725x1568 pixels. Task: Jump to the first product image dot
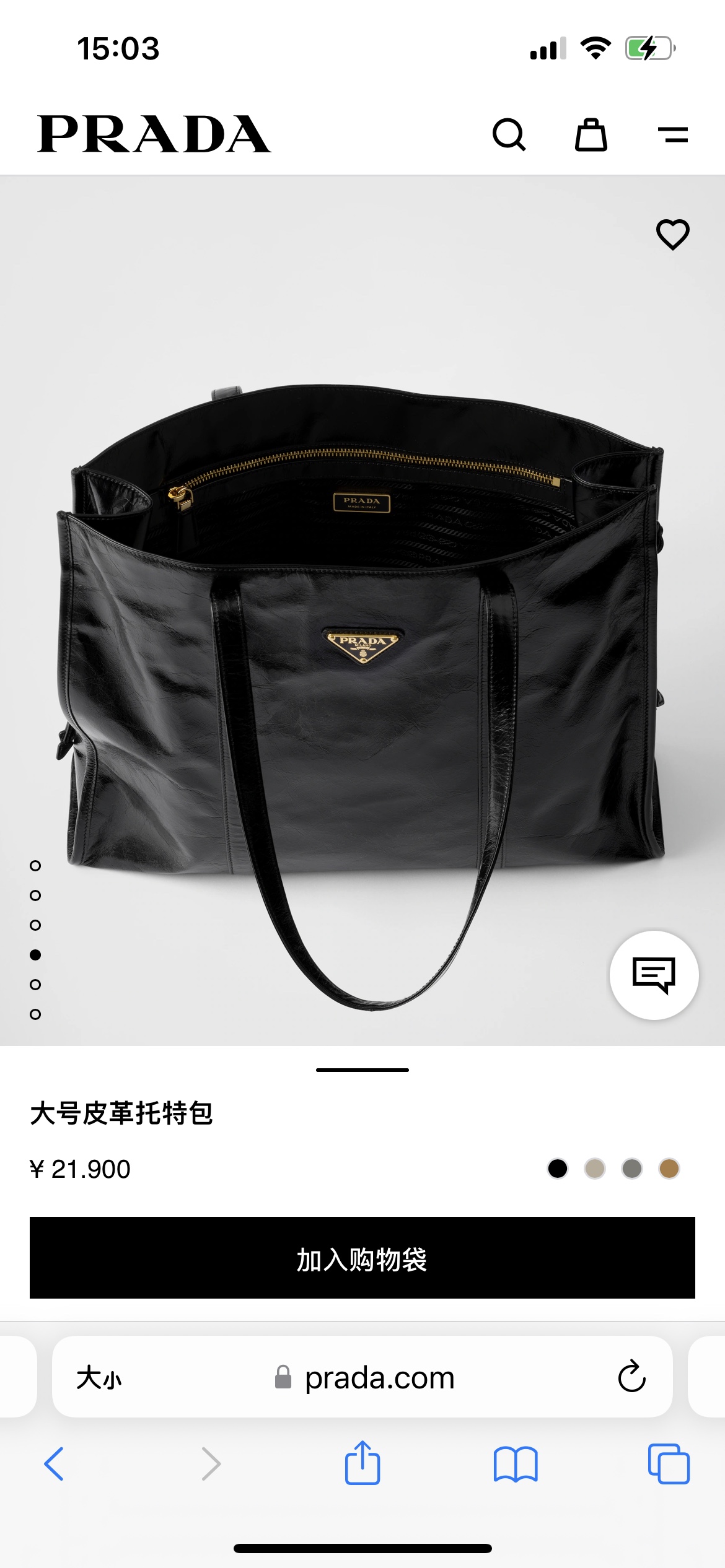(35, 866)
